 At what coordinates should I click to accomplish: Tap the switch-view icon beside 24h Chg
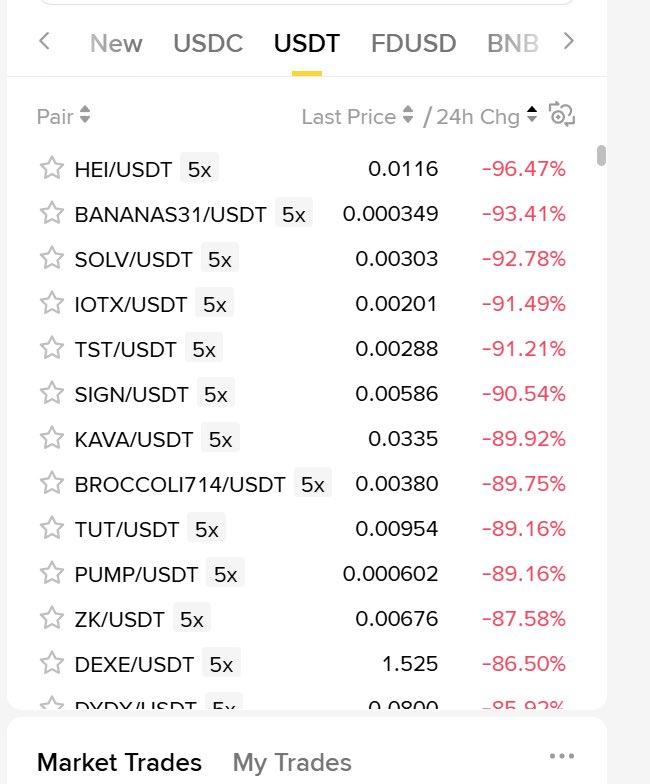point(562,115)
